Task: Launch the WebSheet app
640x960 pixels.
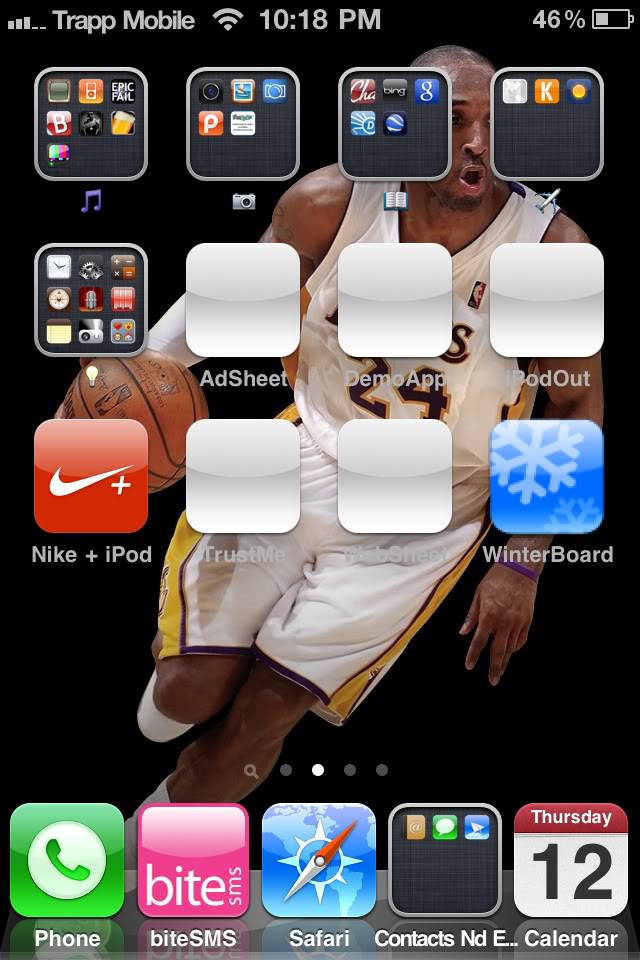Action: click(395, 476)
